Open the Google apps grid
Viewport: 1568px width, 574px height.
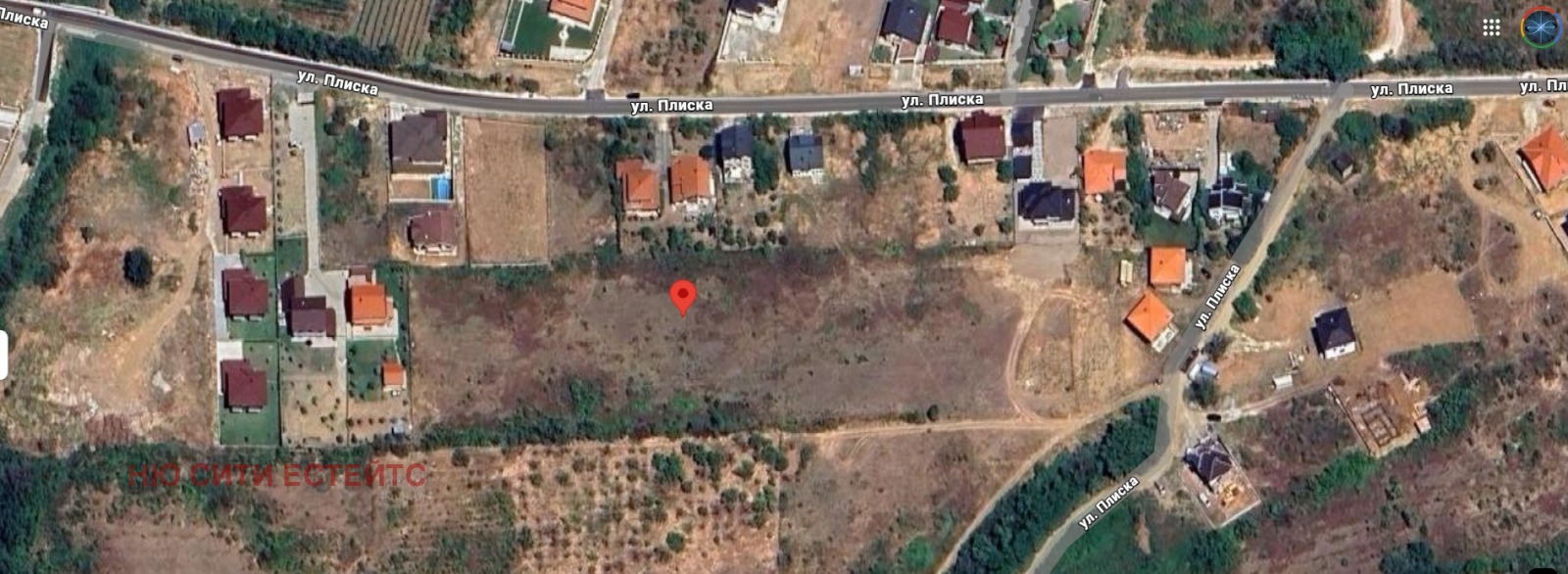click(x=1491, y=27)
